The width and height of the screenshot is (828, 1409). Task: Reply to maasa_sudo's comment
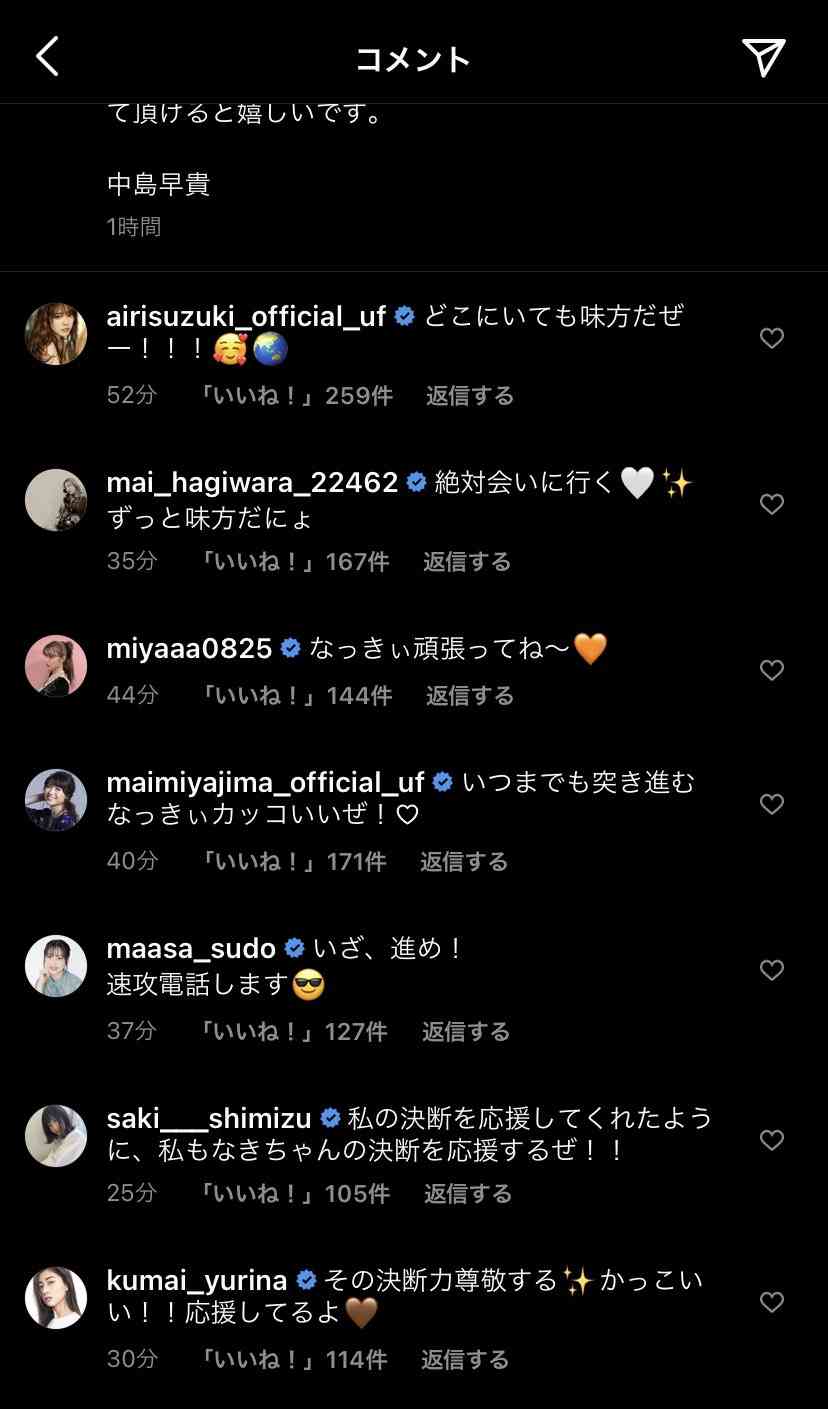click(466, 1031)
